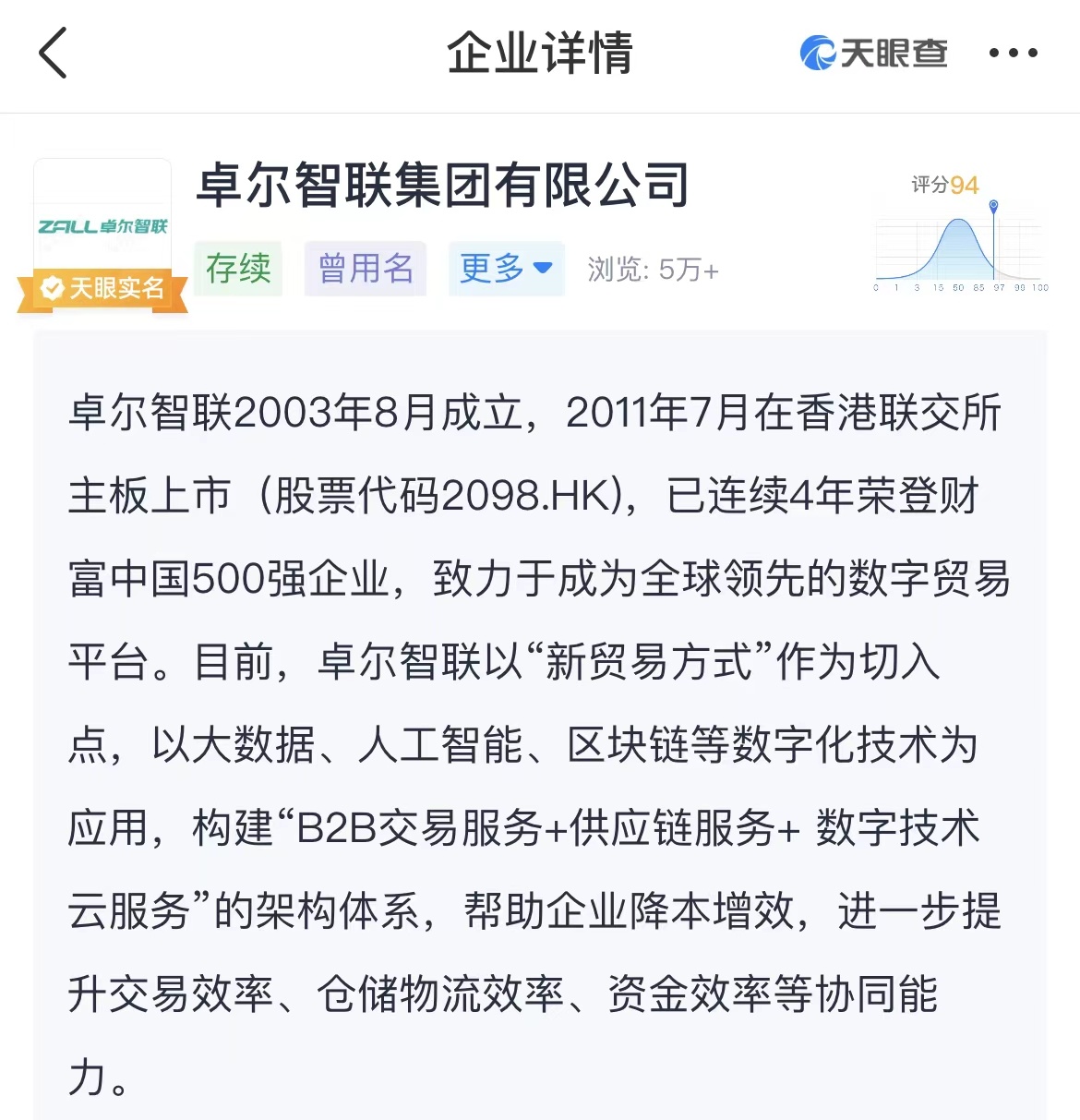This screenshot has height=1120, width=1080.
Task: Open the 评分 94 score chart
Action: click(x=960, y=235)
